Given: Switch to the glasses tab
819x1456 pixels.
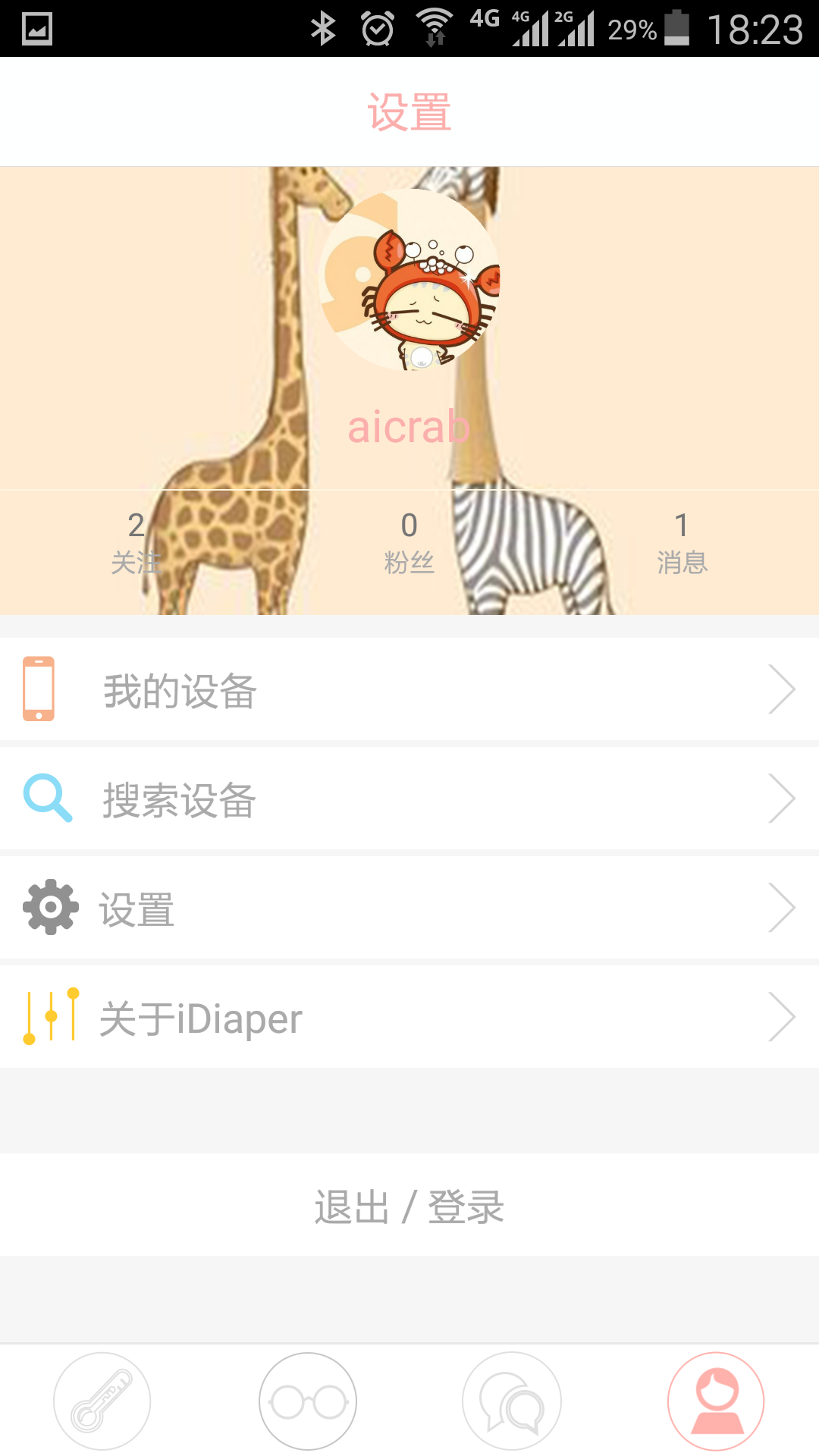Looking at the screenshot, I should 308,1401.
